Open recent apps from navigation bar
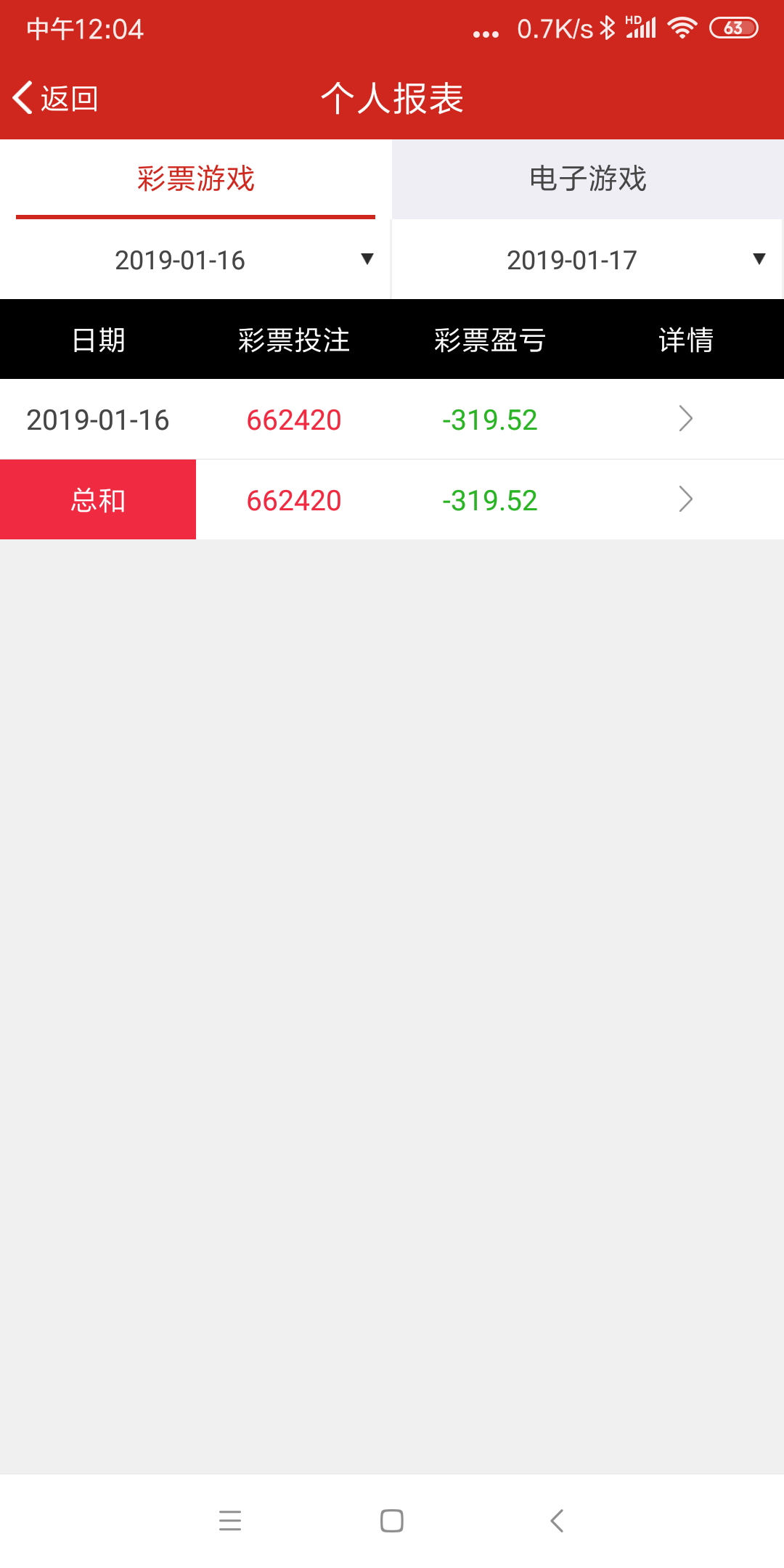The width and height of the screenshot is (784, 1568). [230, 1520]
